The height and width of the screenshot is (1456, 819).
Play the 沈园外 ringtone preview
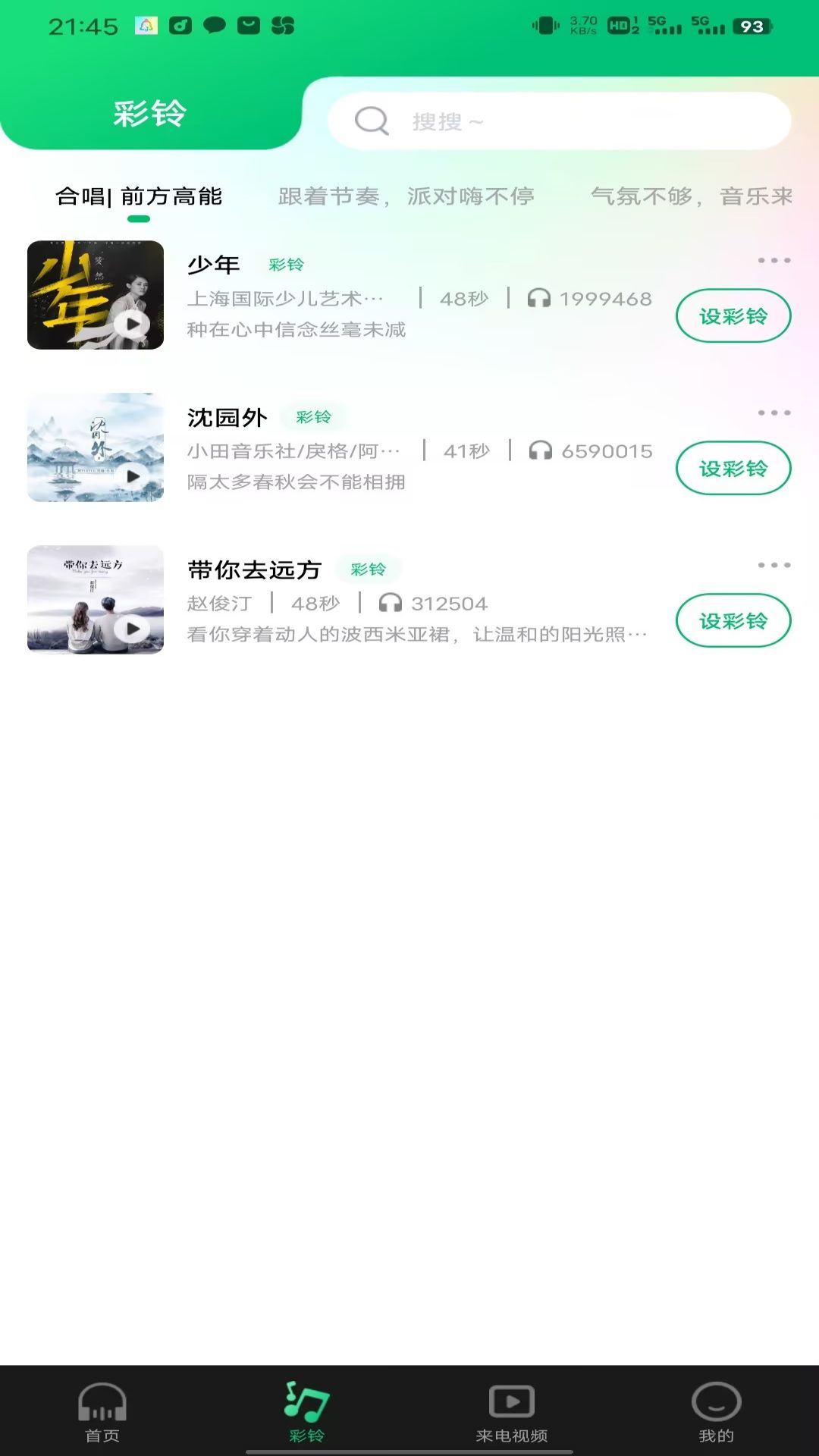point(133,476)
